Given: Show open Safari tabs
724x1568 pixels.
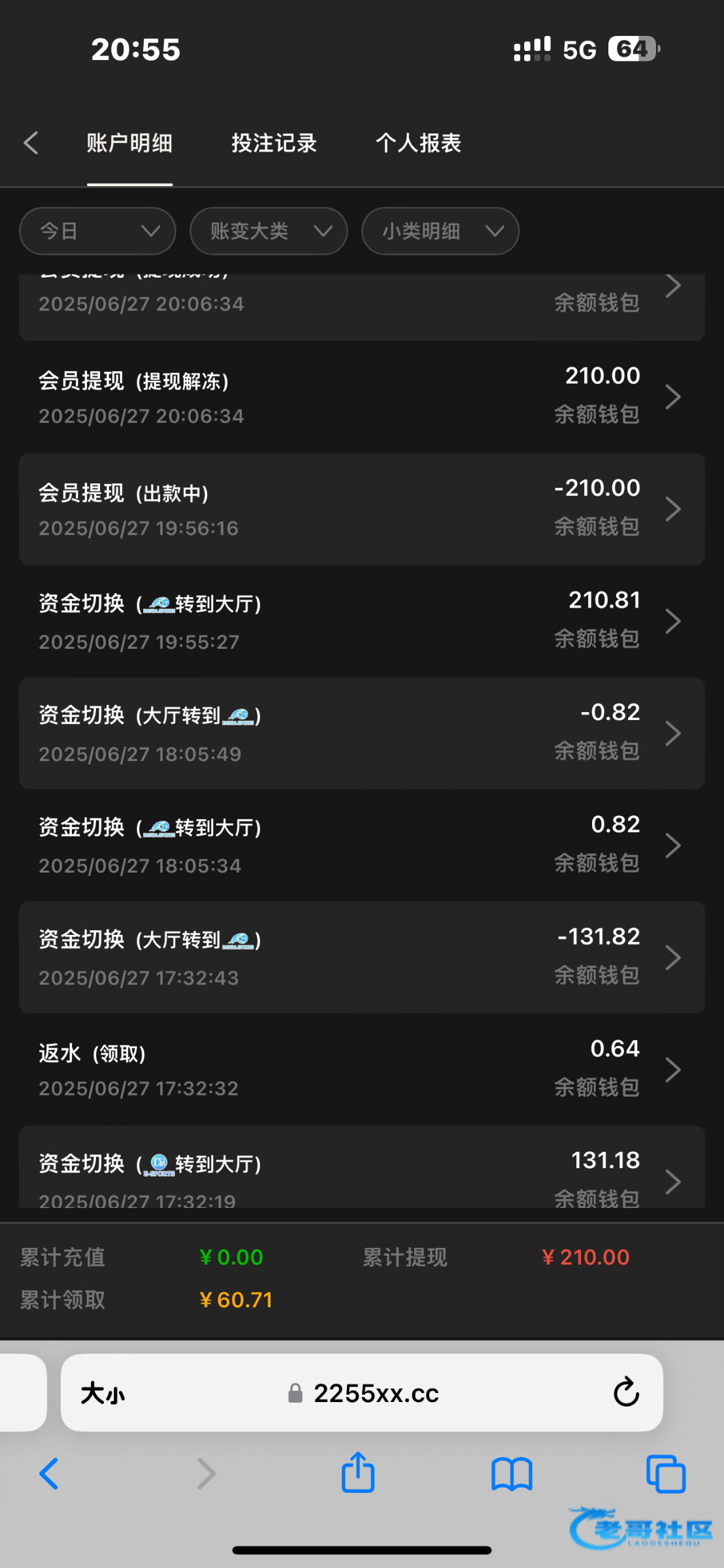Looking at the screenshot, I should [665, 1474].
